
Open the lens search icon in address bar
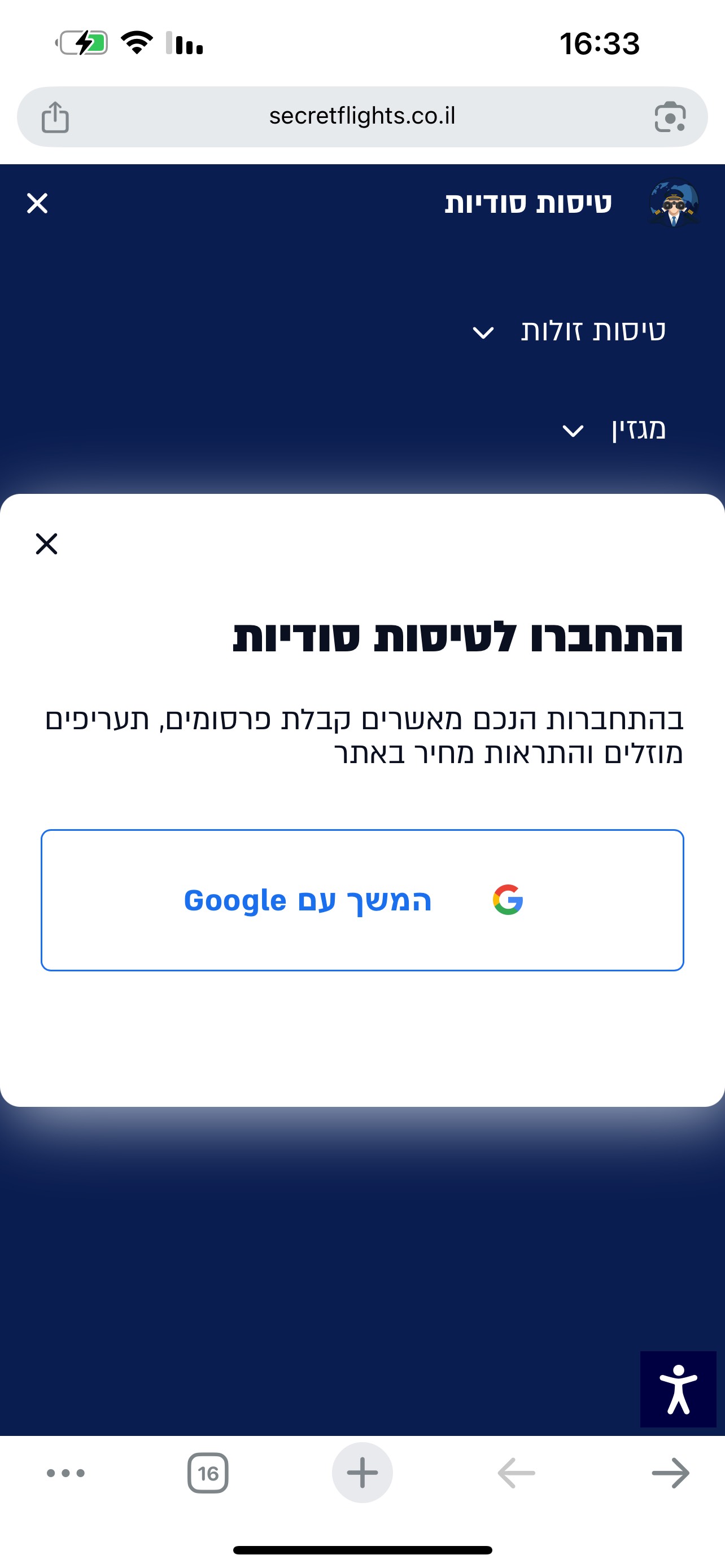click(x=670, y=117)
